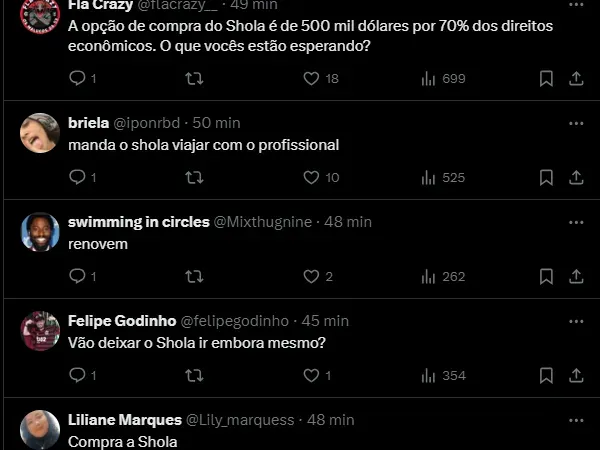The width and height of the screenshot is (600, 450).
Task: Bookmark Felipe Godinho's tweet
Action: pos(546,376)
